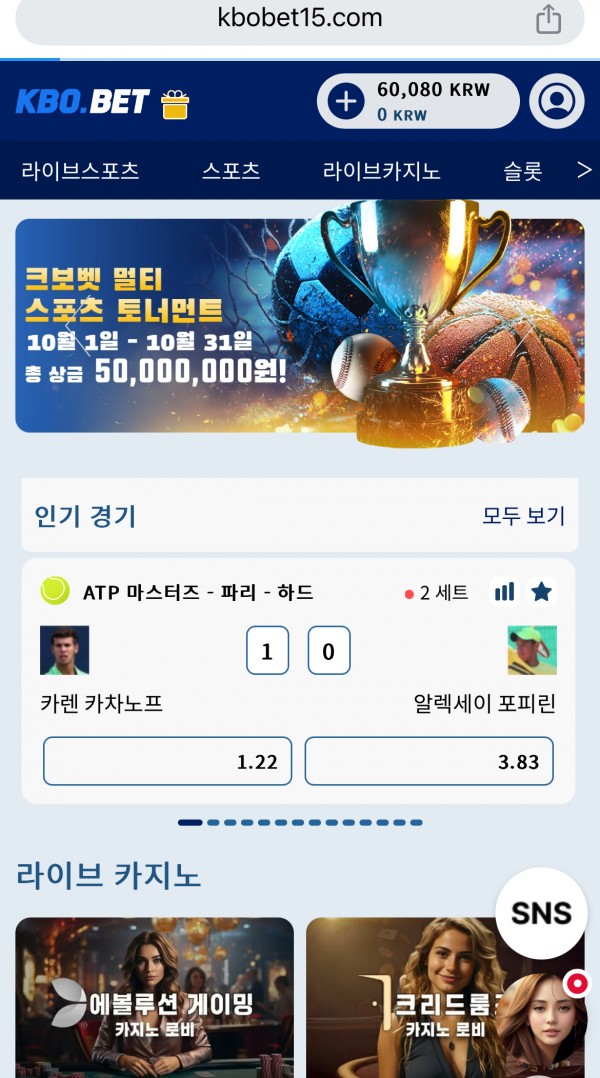Viewport: 600px width, 1078px height.
Task: Tap the arrow to show more categories
Action: 584,171
